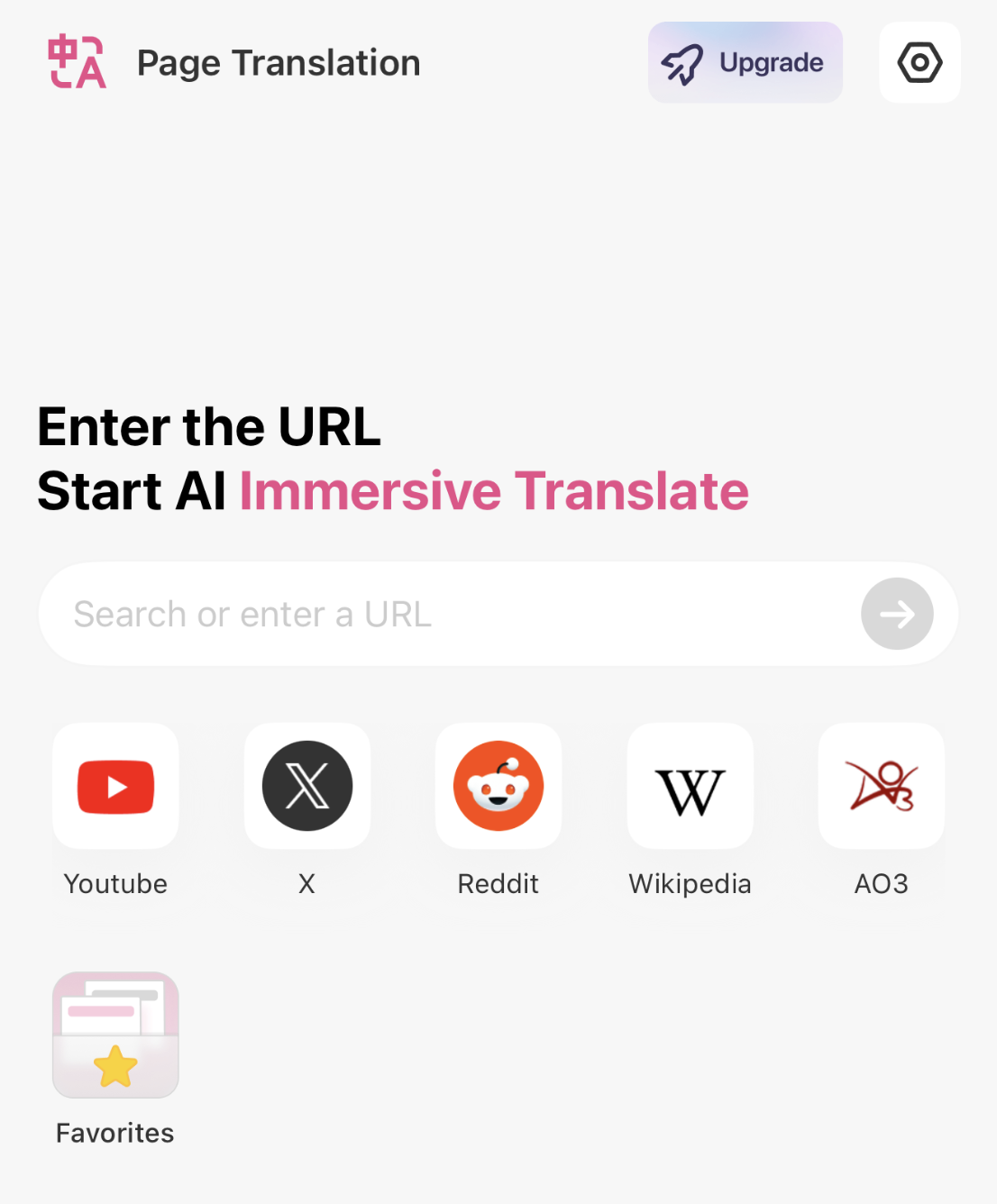Screen dimensions: 997x1204
Task: Go to the AO3 shortcut
Action: 881,787
